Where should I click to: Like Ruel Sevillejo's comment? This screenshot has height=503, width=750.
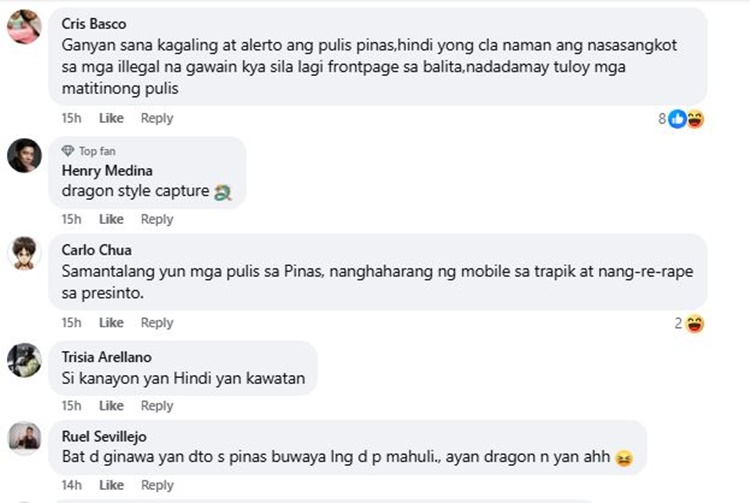(111, 485)
